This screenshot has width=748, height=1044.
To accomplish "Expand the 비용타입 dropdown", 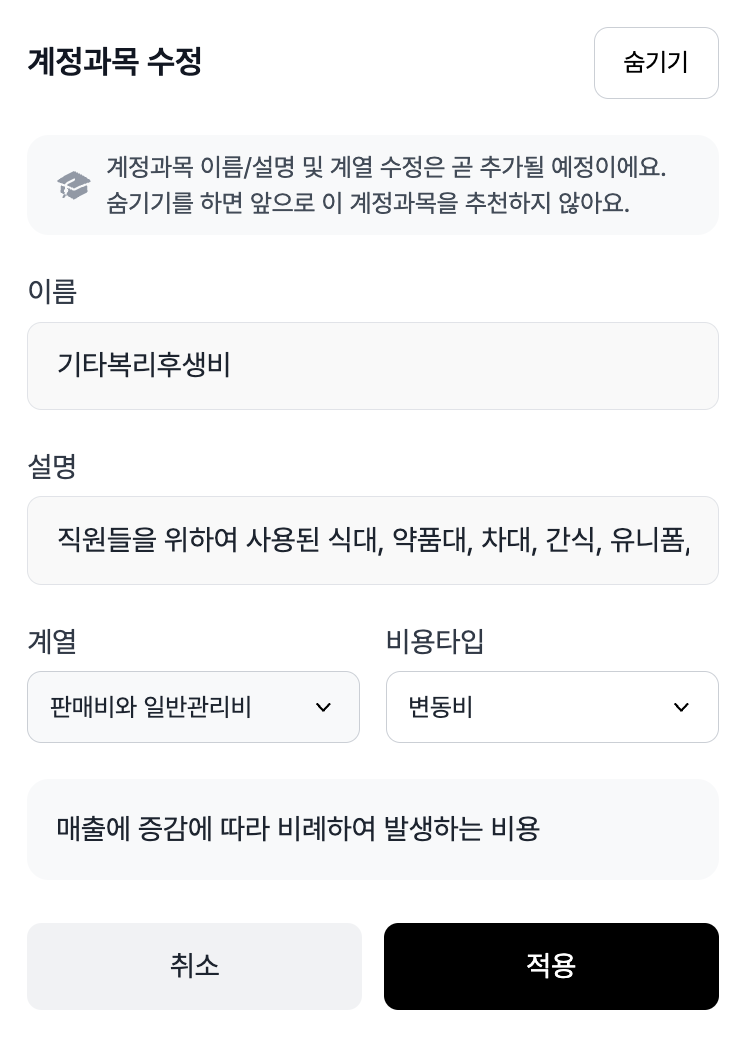I will pyautogui.click(x=552, y=707).
